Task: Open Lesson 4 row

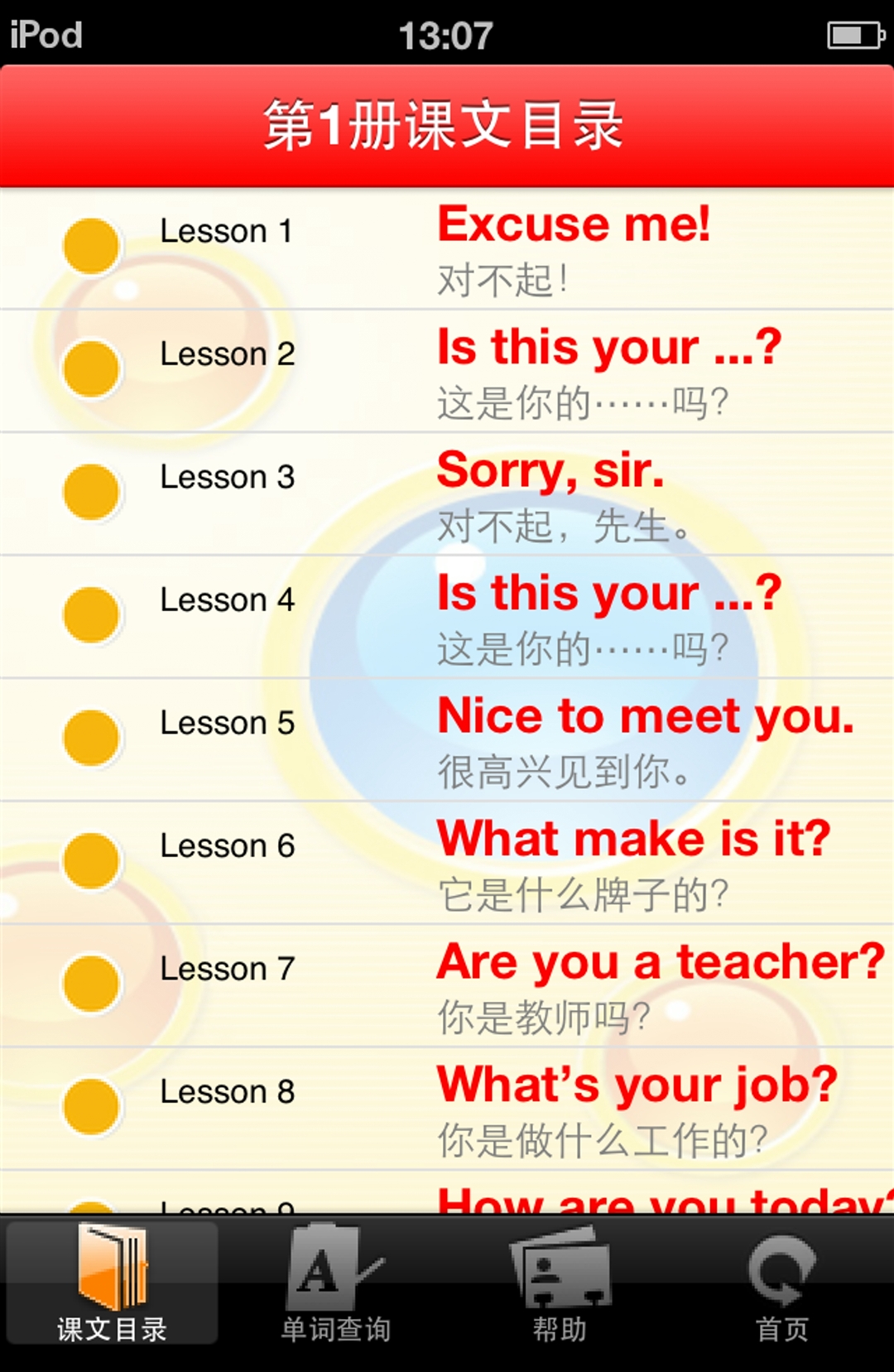Action: (x=447, y=617)
